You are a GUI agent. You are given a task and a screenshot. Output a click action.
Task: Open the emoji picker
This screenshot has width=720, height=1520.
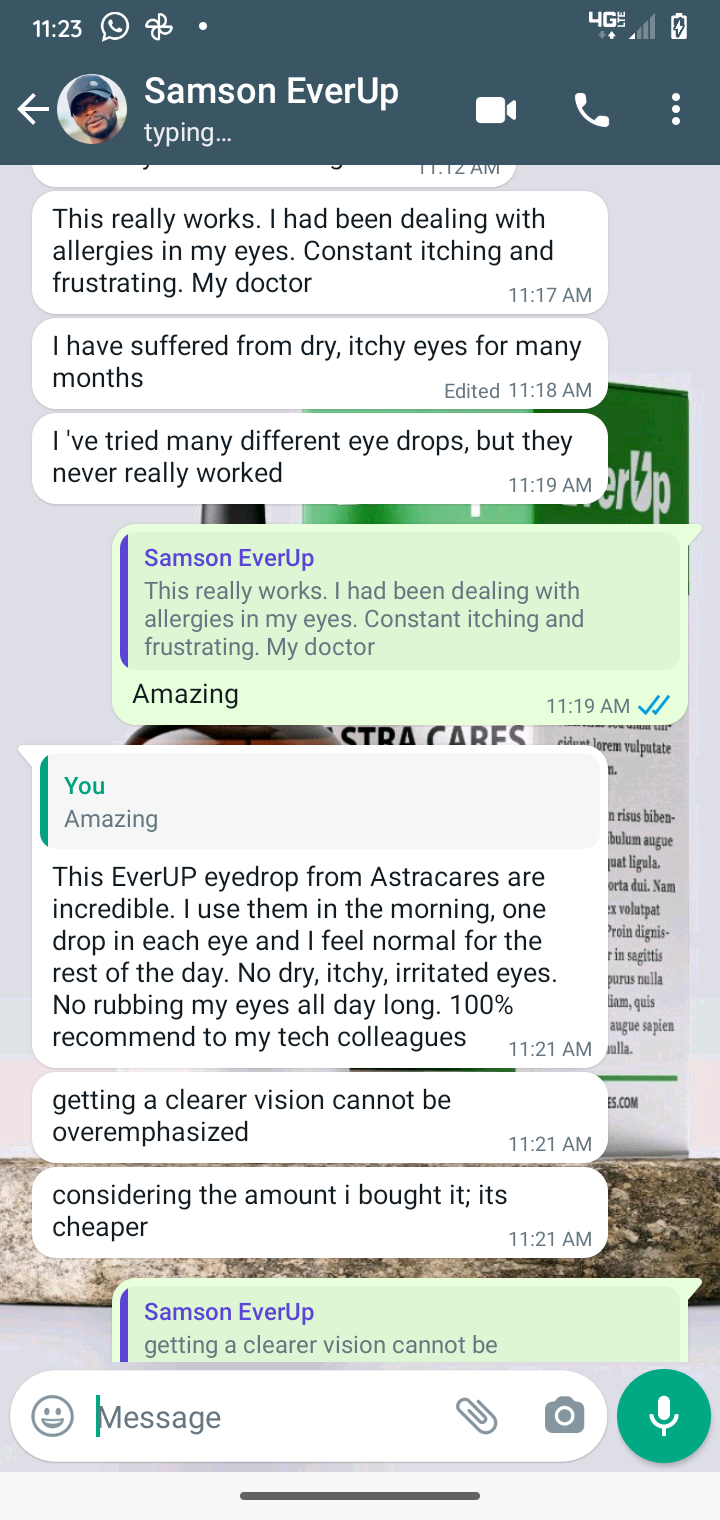pyautogui.click(x=53, y=1416)
